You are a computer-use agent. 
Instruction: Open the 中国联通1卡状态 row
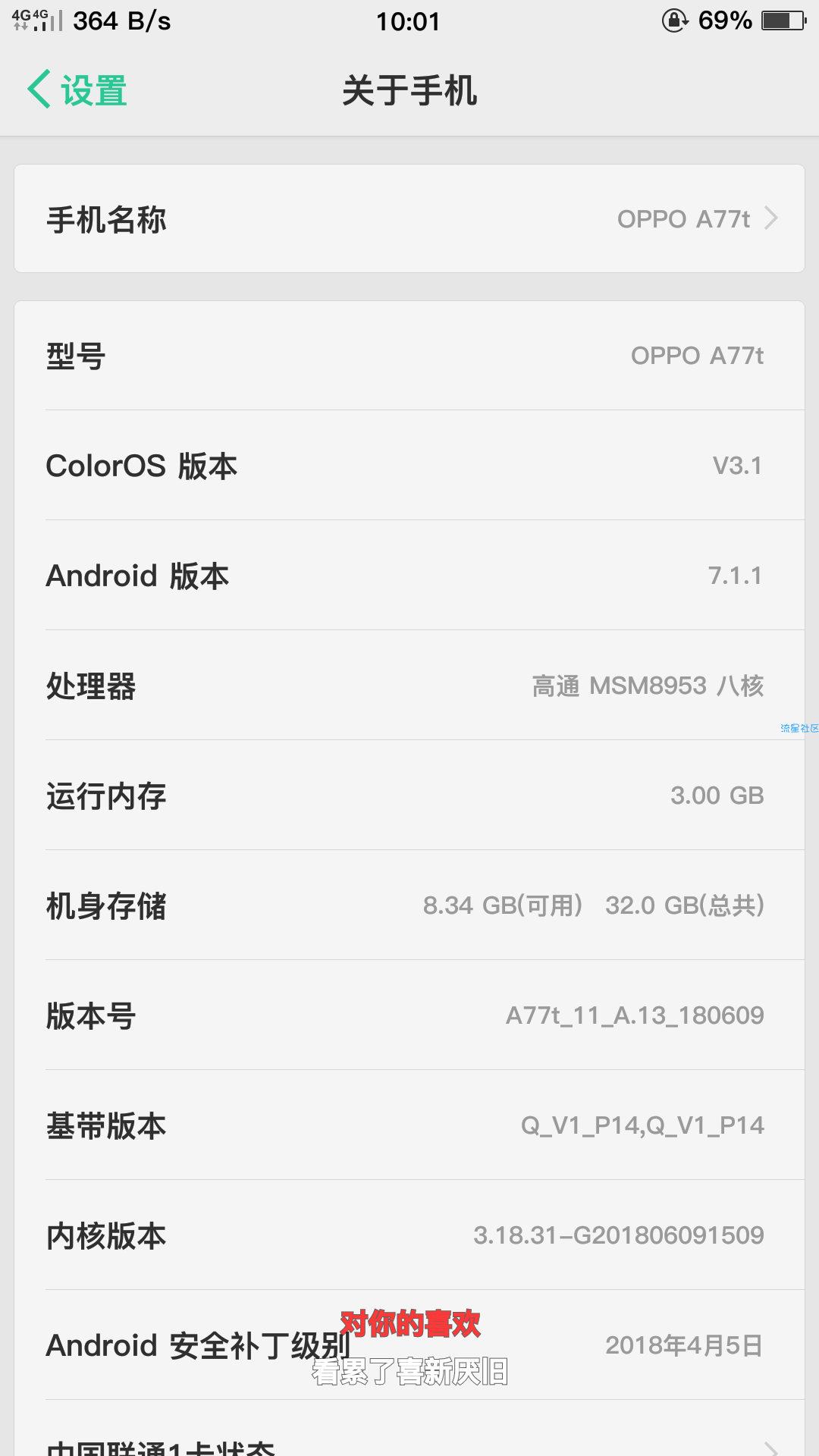coord(409,1428)
